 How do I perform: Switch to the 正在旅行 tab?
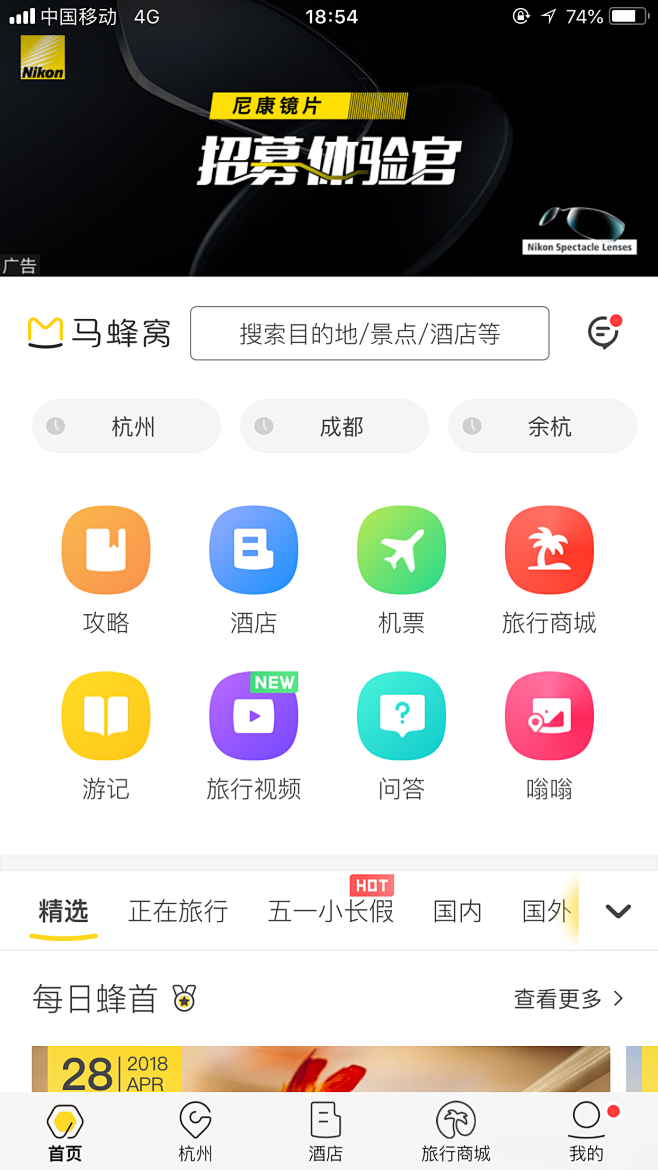(x=178, y=911)
